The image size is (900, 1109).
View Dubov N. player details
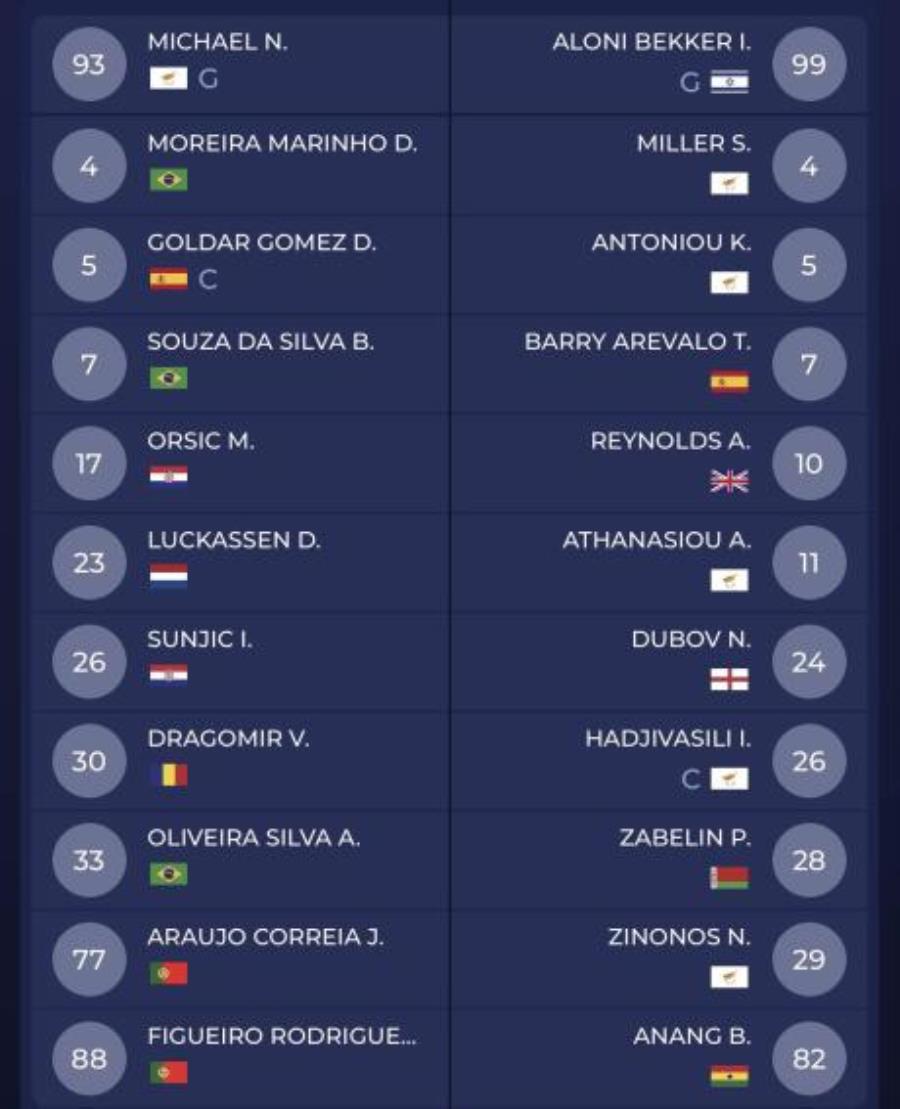[690, 639]
